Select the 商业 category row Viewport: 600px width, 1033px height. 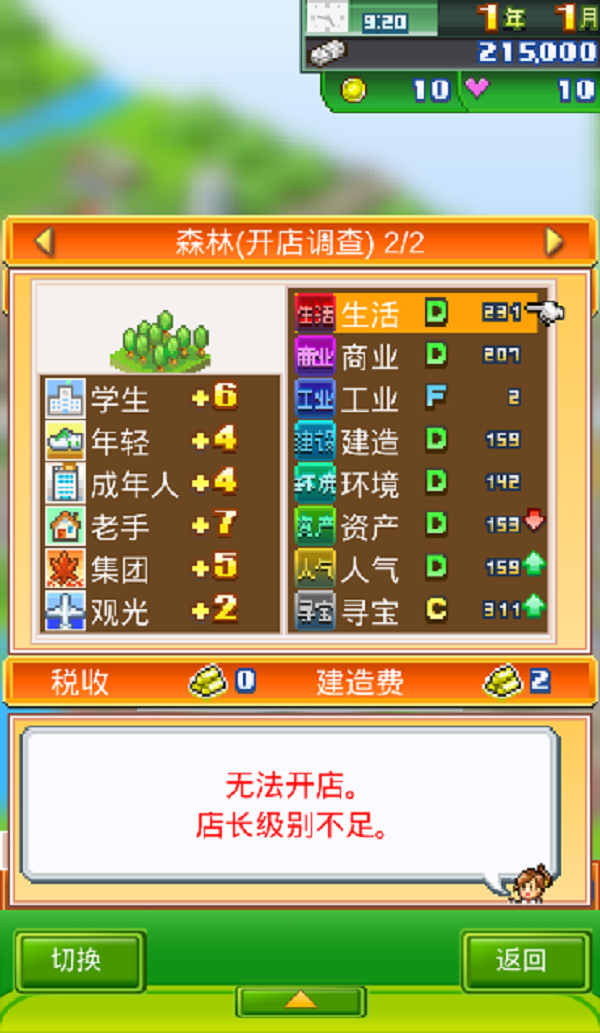420,355
